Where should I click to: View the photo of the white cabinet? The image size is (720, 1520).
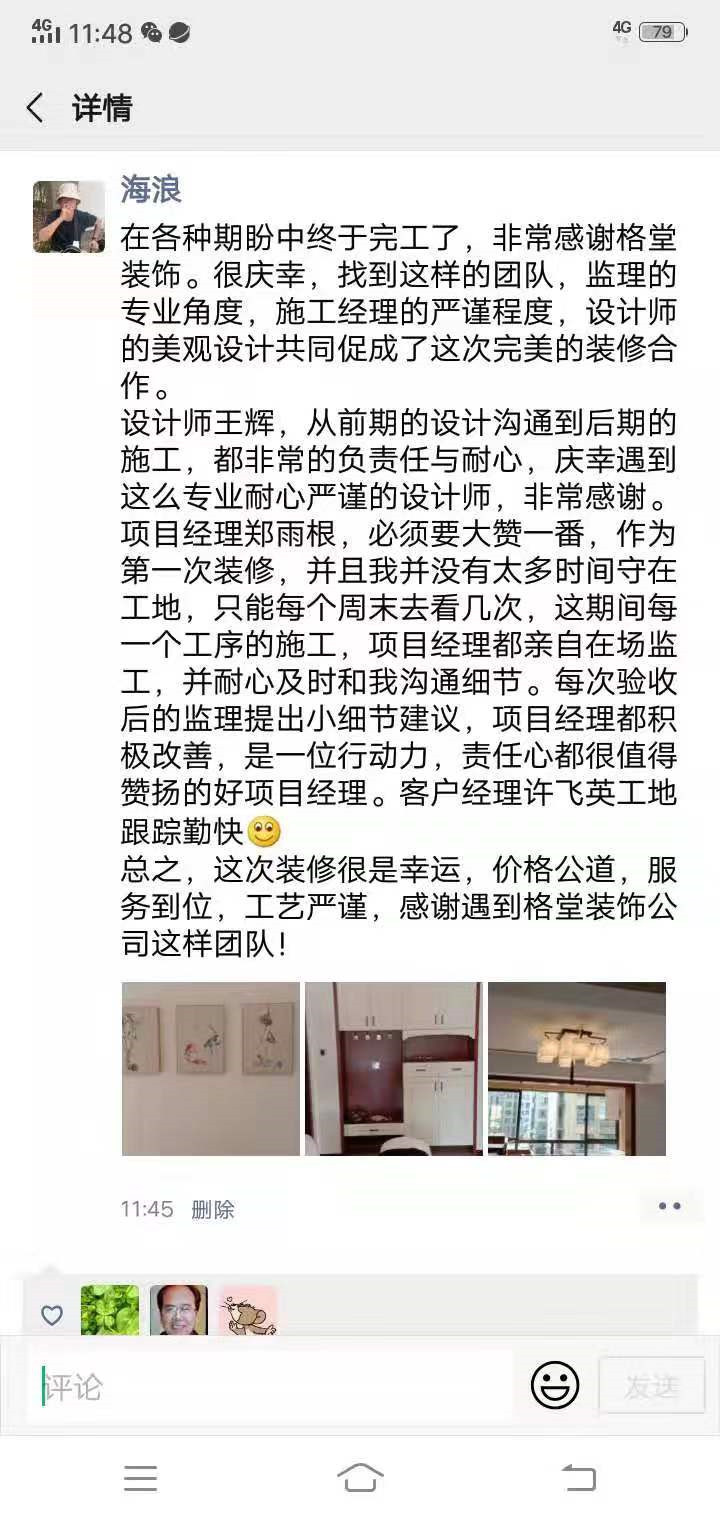point(394,1069)
